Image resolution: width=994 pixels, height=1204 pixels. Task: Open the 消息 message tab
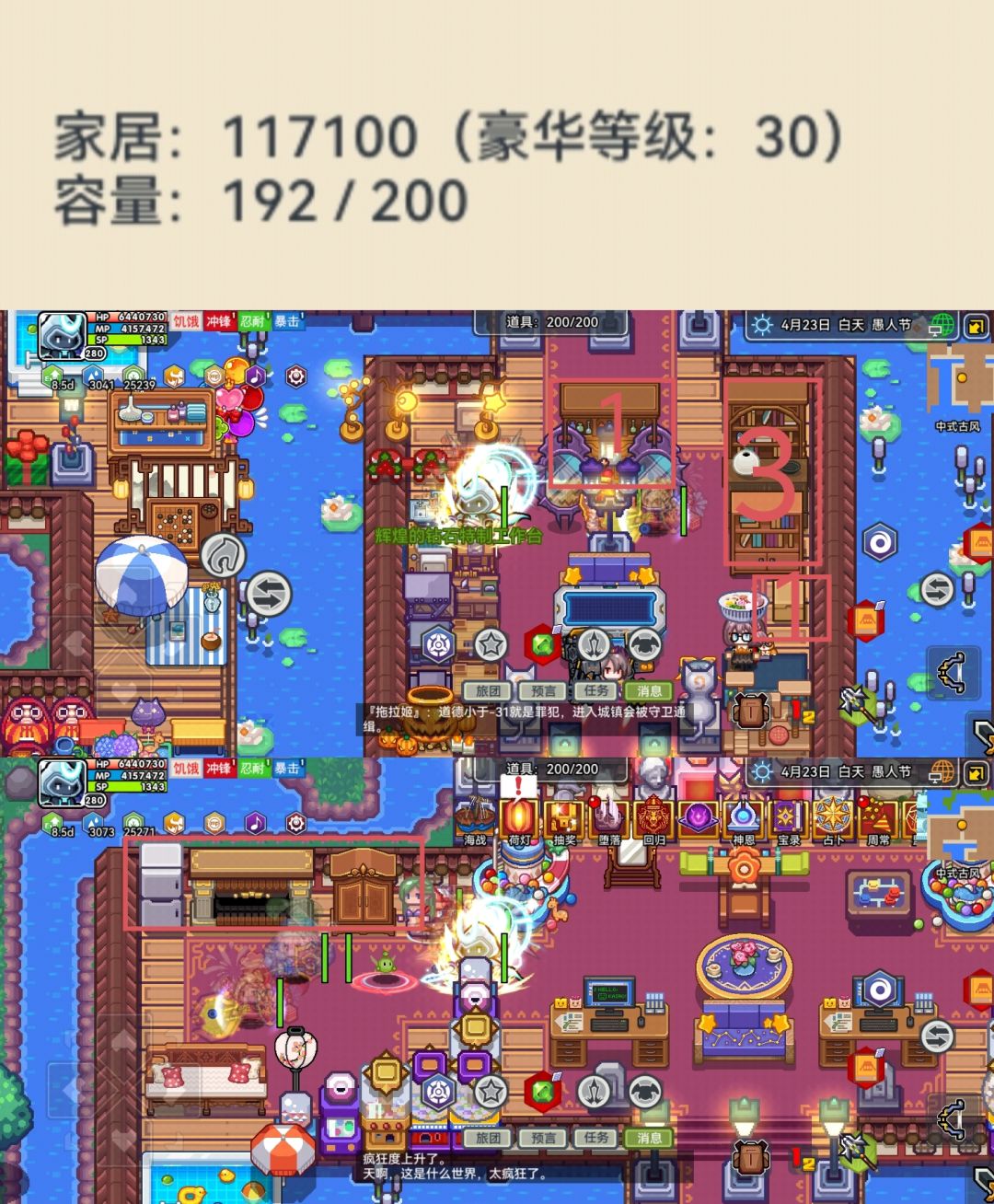tap(650, 690)
